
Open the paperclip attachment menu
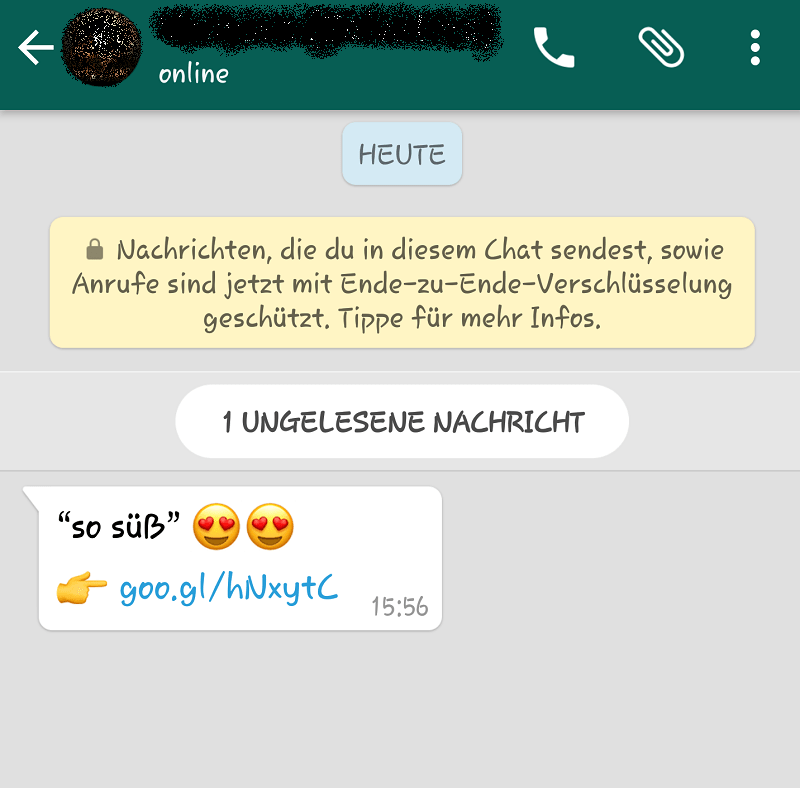[661, 47]
